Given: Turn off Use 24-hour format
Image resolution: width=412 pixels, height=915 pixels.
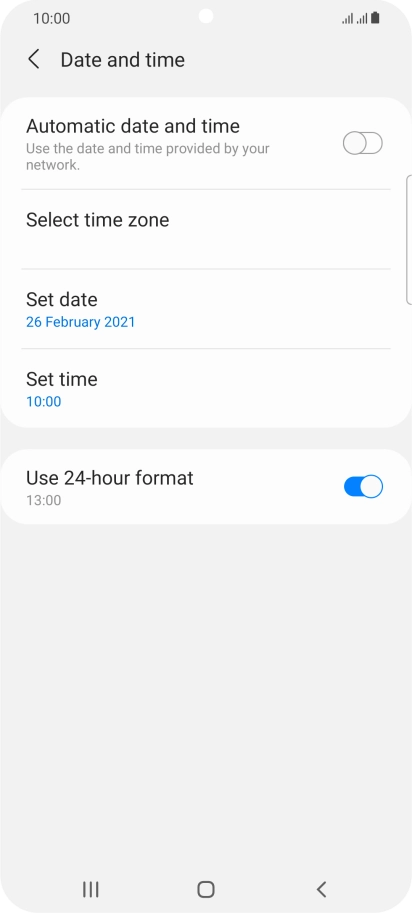Looking at the screenshot, I should click(363, 487).
